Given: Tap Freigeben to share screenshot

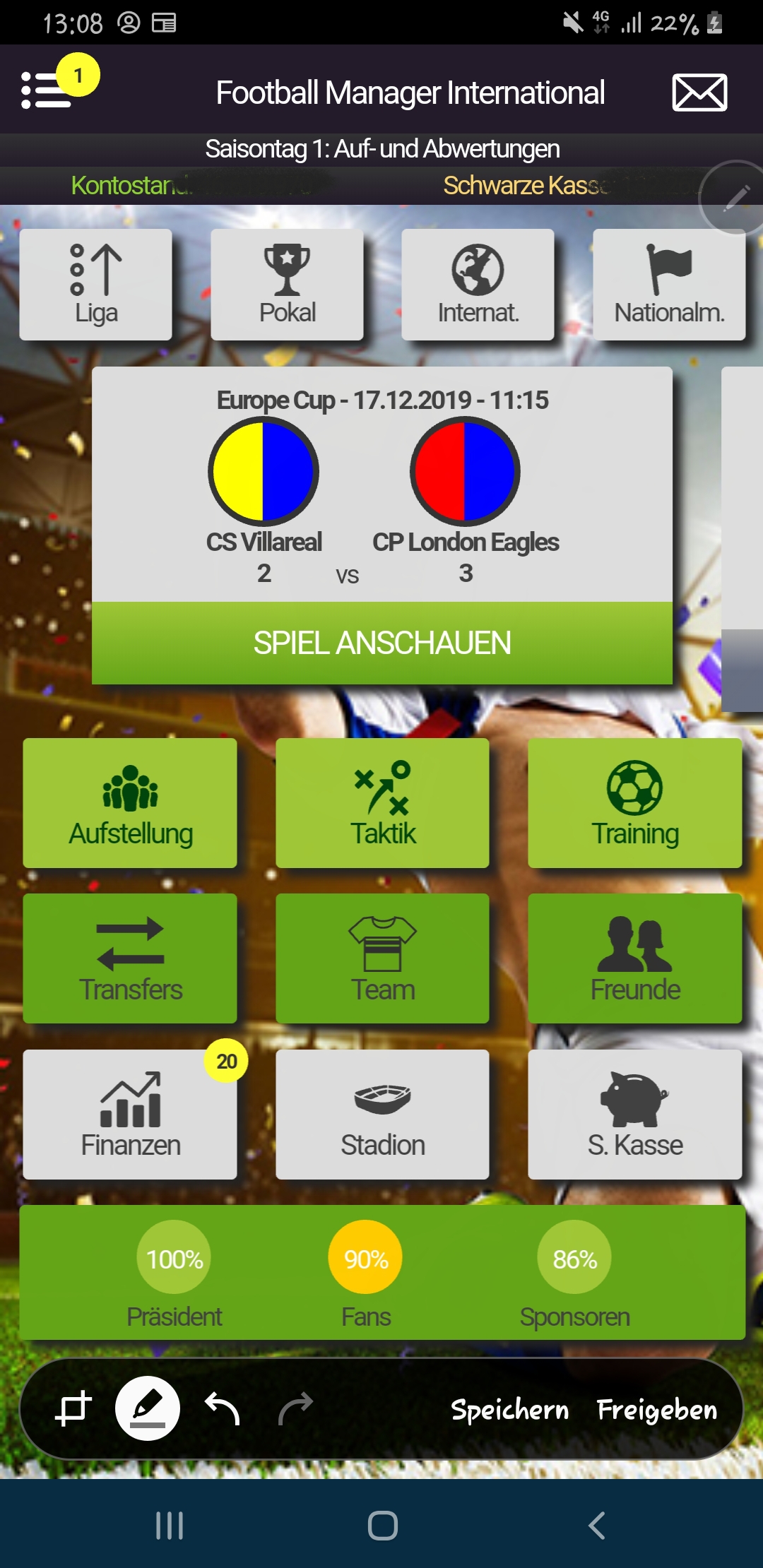Looking at the screenshot, I should click(656, 1410).
